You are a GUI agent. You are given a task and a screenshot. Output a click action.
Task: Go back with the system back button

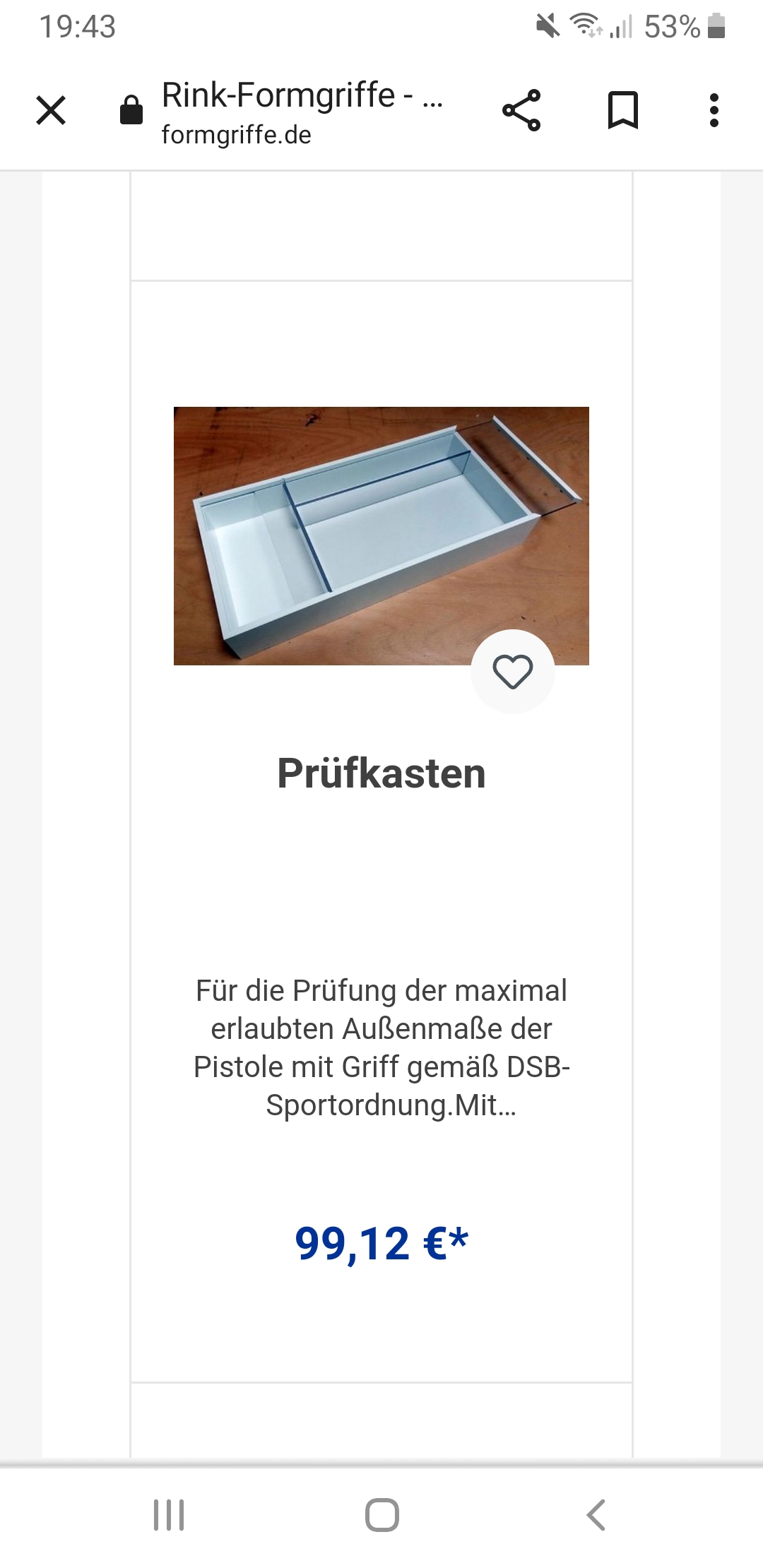click(596, 1515)
